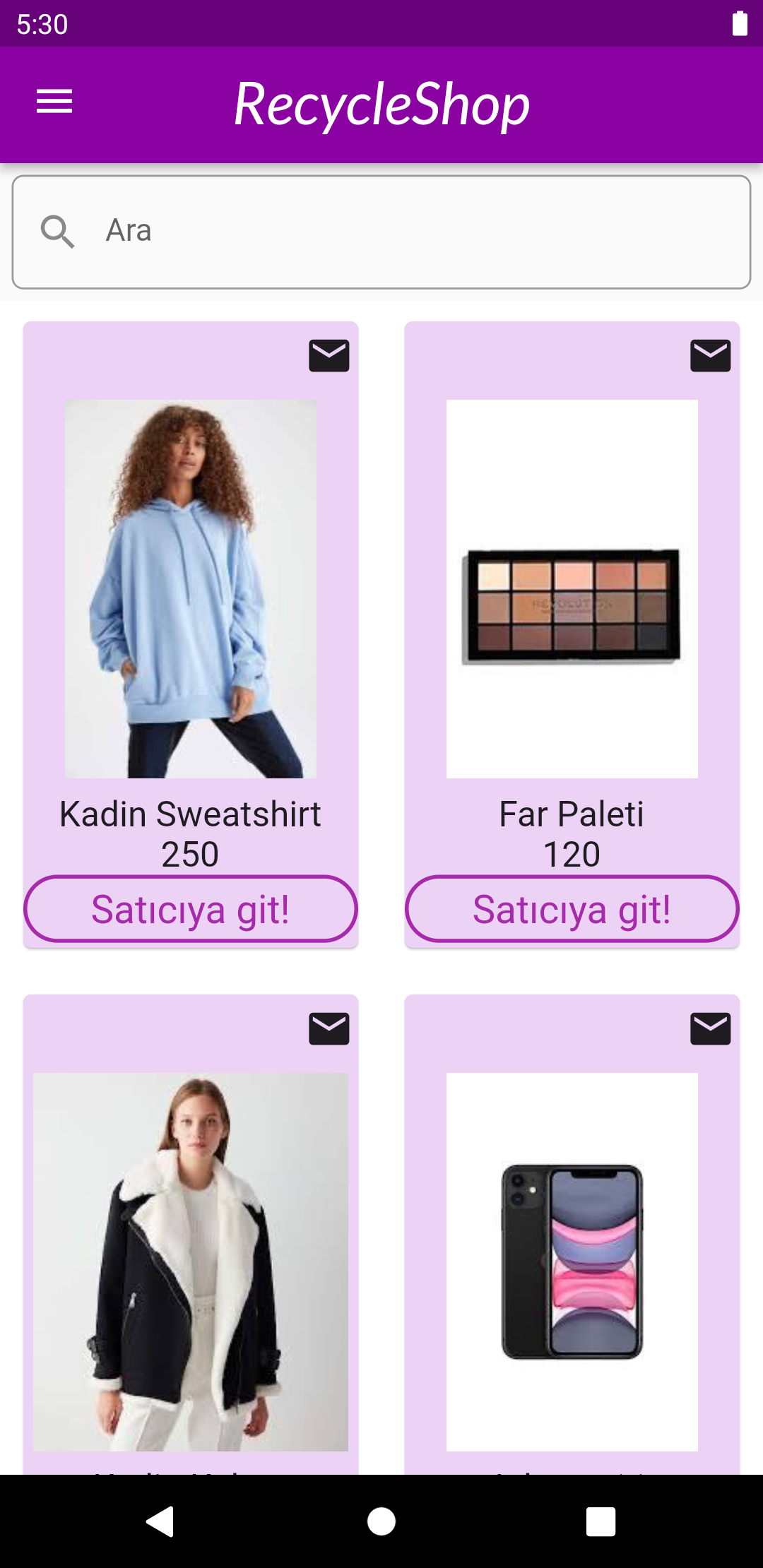Click the message icon on Kadin Sweatshirt card

click(329, 355)
